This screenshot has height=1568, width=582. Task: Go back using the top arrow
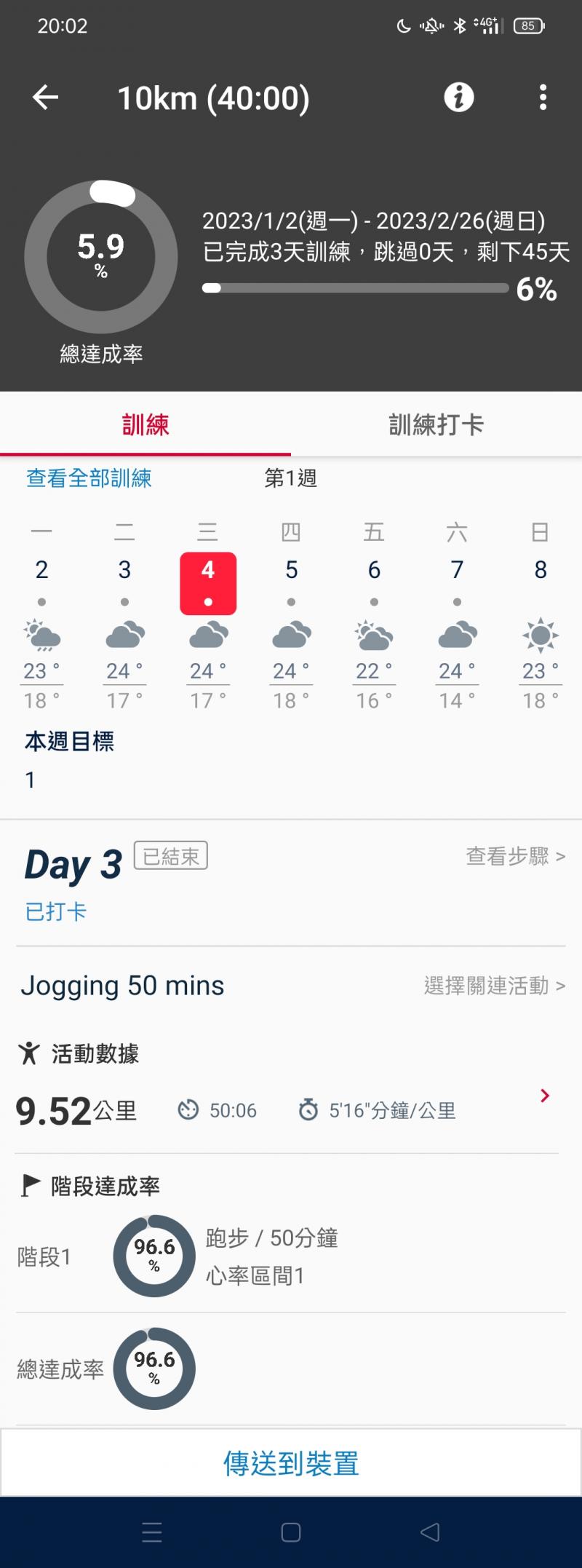click(45, 98)
